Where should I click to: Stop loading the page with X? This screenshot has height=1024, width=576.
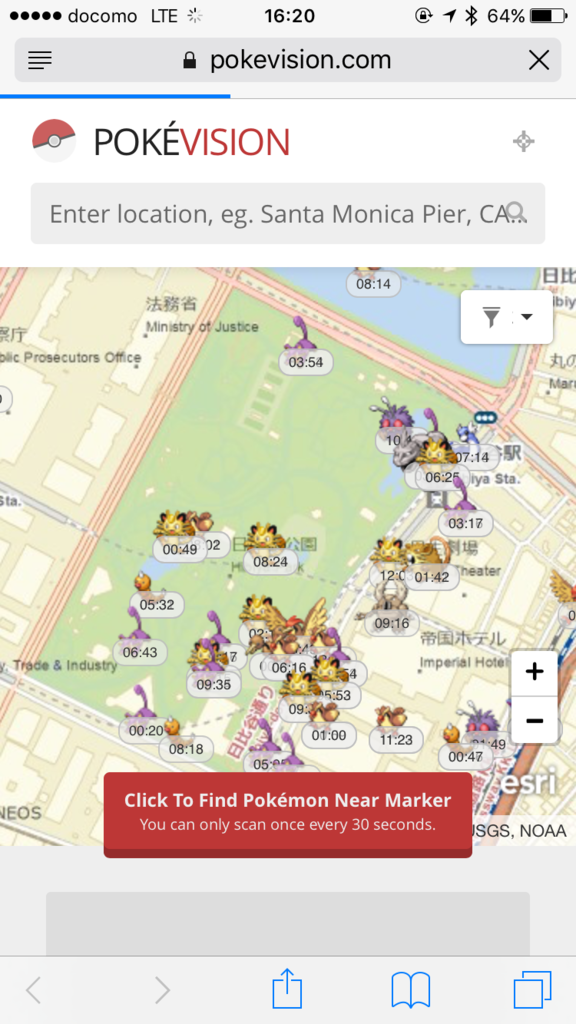(539, 60)
